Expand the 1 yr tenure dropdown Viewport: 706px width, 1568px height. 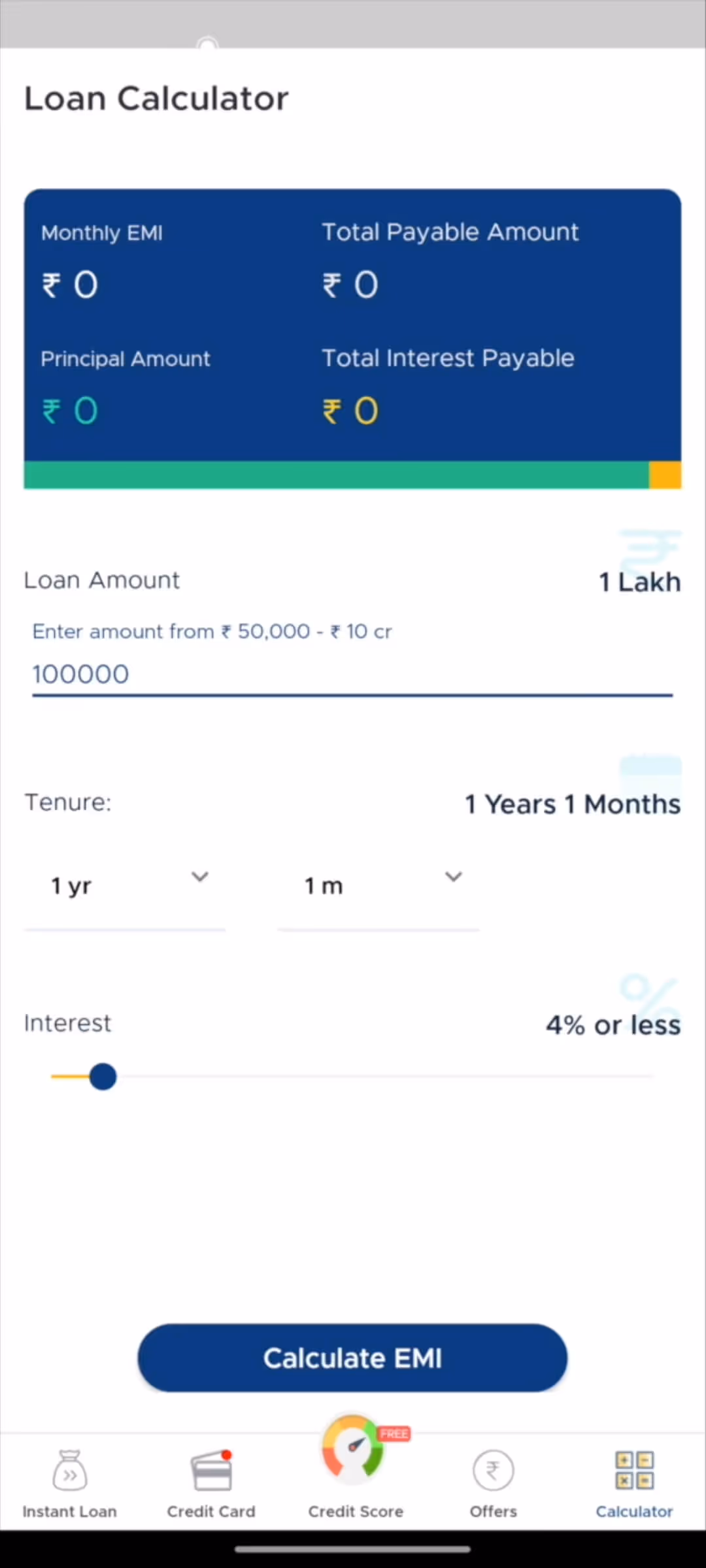point(126,885)
